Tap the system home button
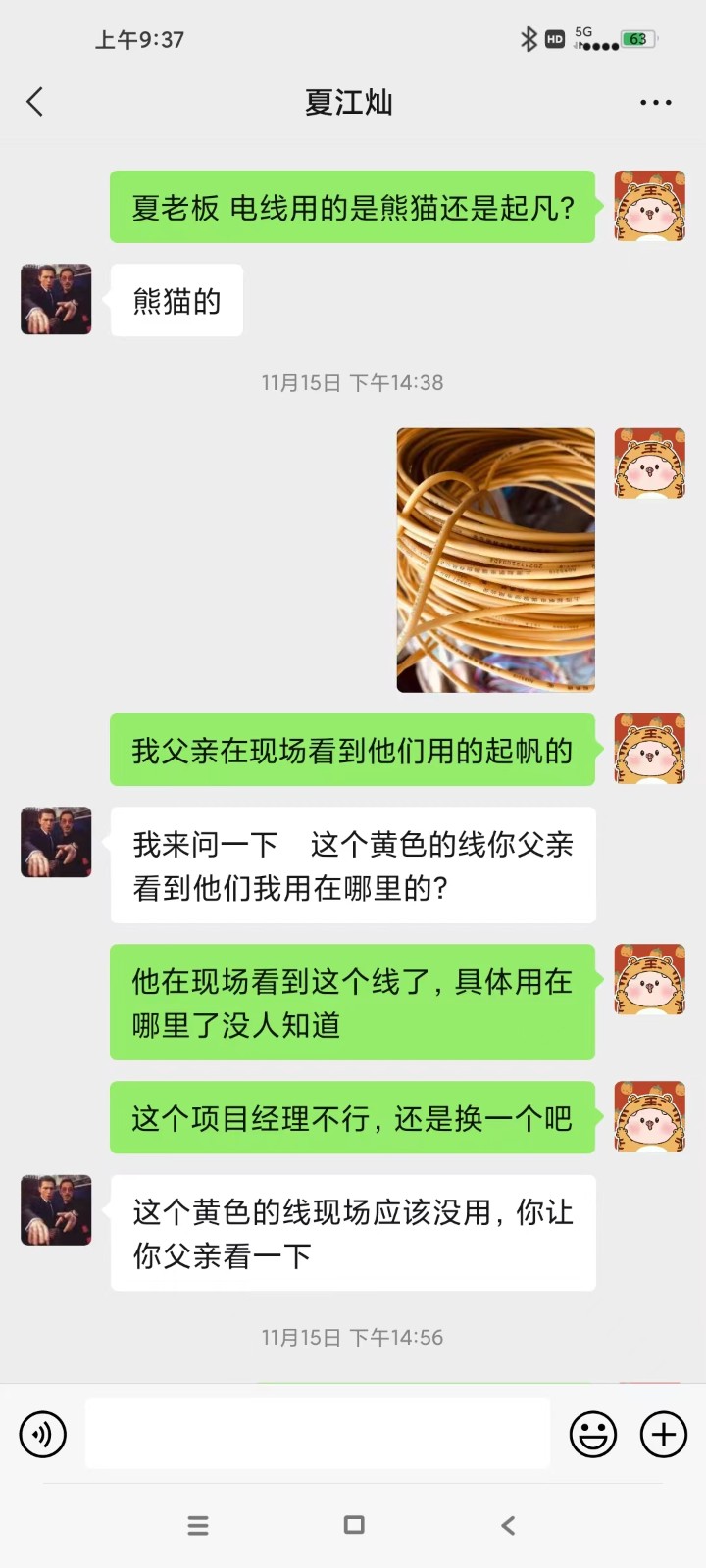 pyautogui.click(x=354, y=1525)
